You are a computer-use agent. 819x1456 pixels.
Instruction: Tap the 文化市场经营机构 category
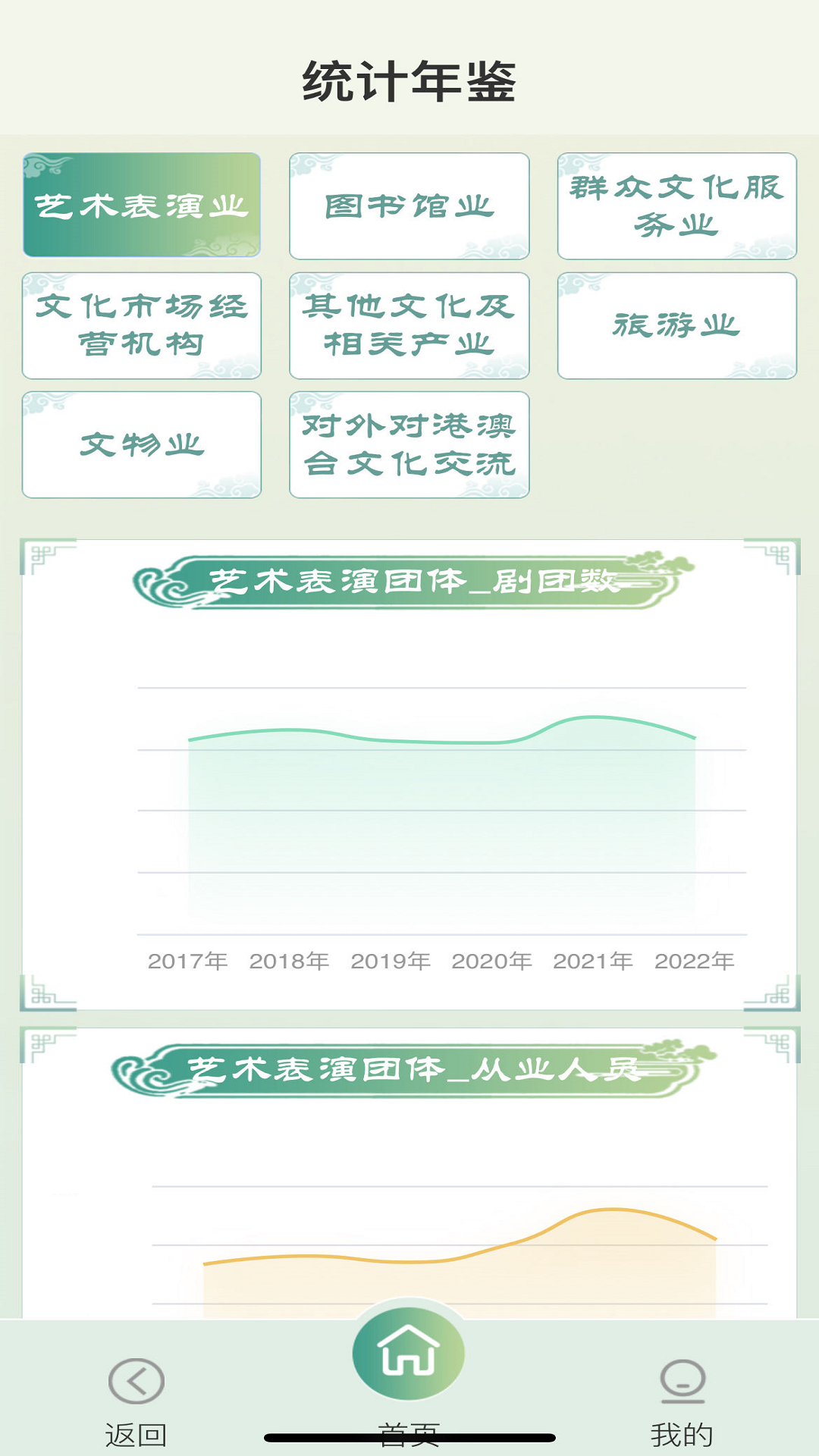coord(142,325)
